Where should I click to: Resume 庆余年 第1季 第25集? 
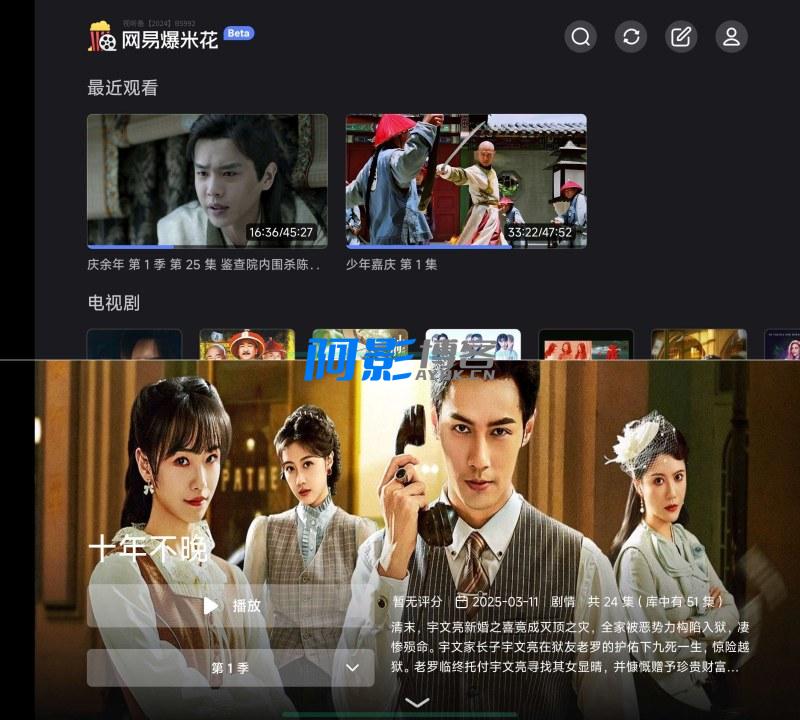coord(207,181)
